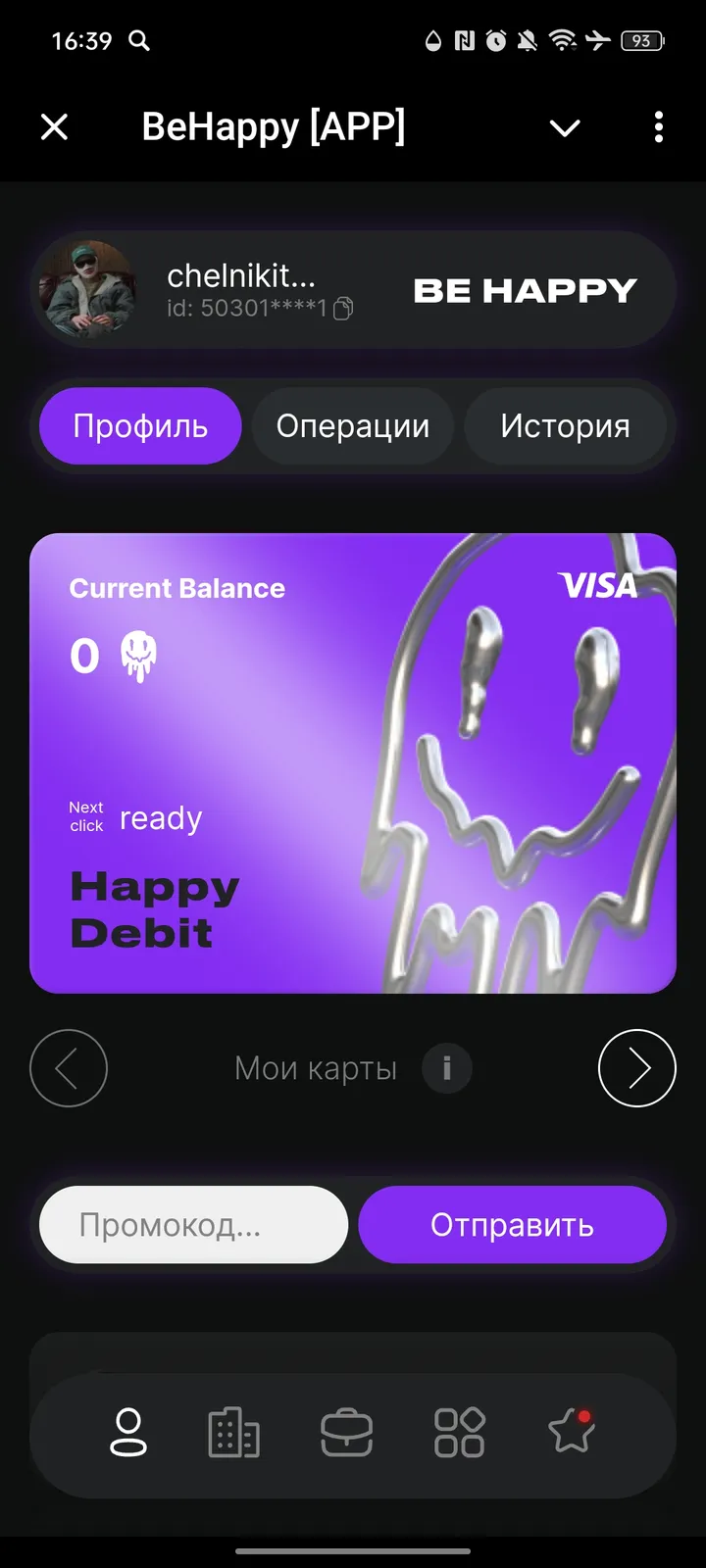Image resolution: width=706 pixels, height=1568 pixels.
Task: Copy the user id with the copy icon
Action: 343,308
